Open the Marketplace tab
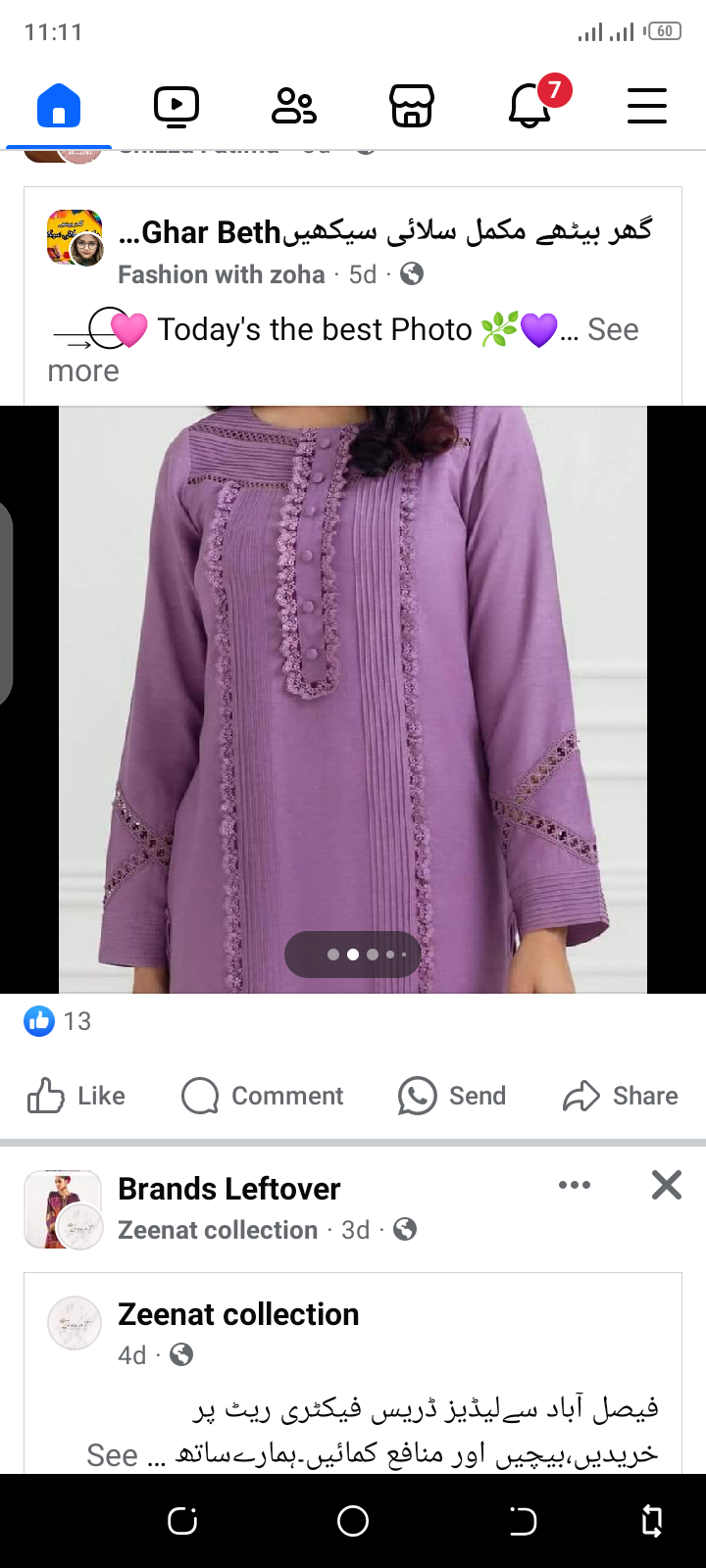This screenshot has height=1568, width=706. (x=412, y=106)
